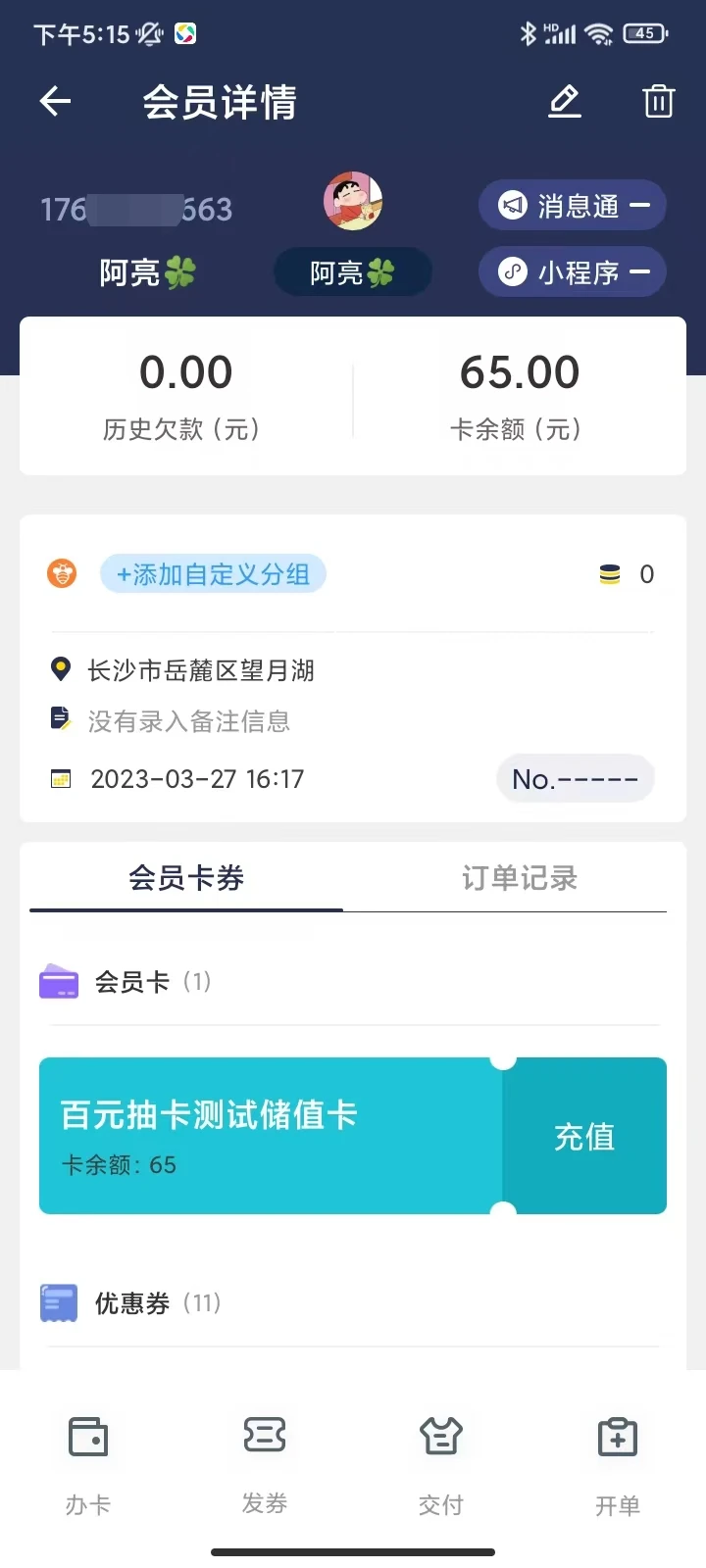The width and height of the screenshot is (706, 1568).
Task: Collapse 小程序 using its minus toggle
Action: 642,272
